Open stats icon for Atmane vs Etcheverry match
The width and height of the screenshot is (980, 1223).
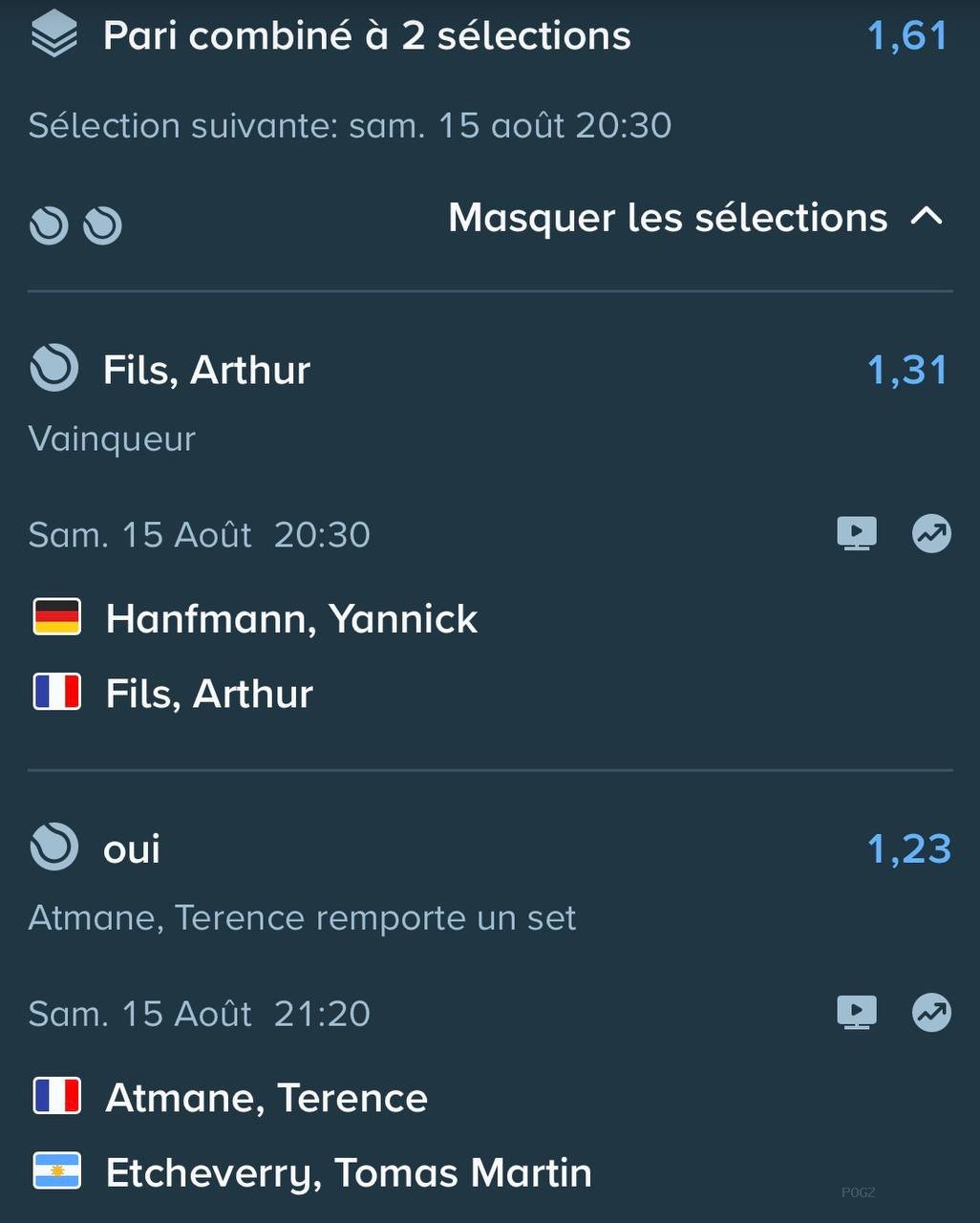pos(931,1012)
